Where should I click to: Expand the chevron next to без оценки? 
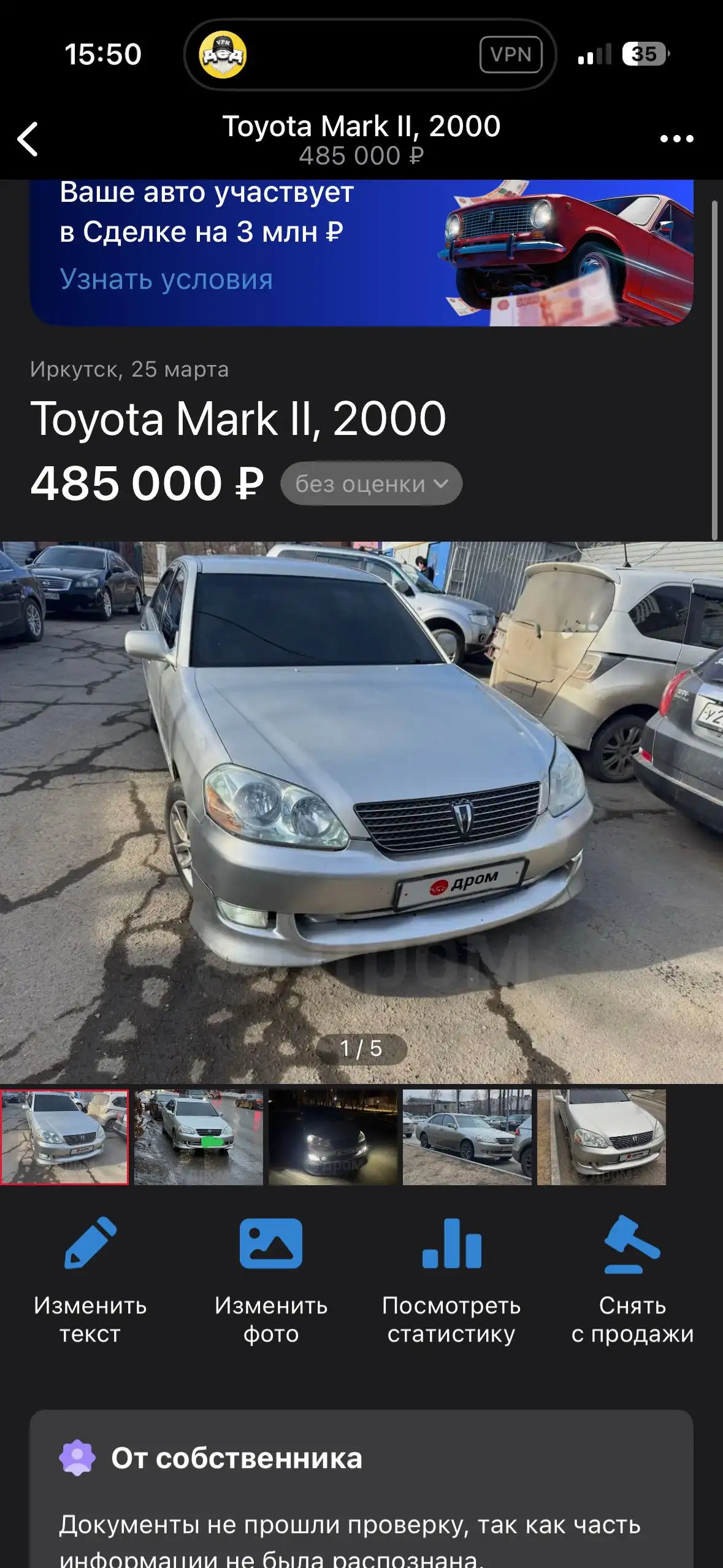pyautogui.click(x=440, y=484)
